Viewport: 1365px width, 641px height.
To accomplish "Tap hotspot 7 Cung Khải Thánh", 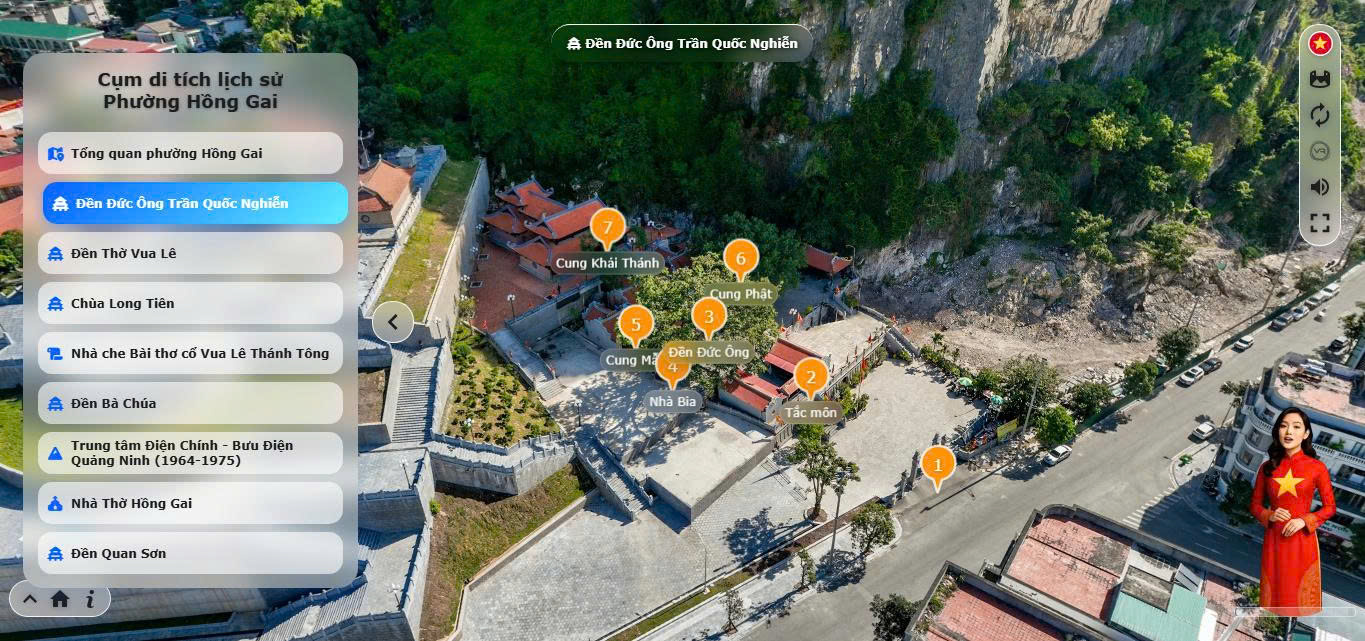I will tap(607, 228).
